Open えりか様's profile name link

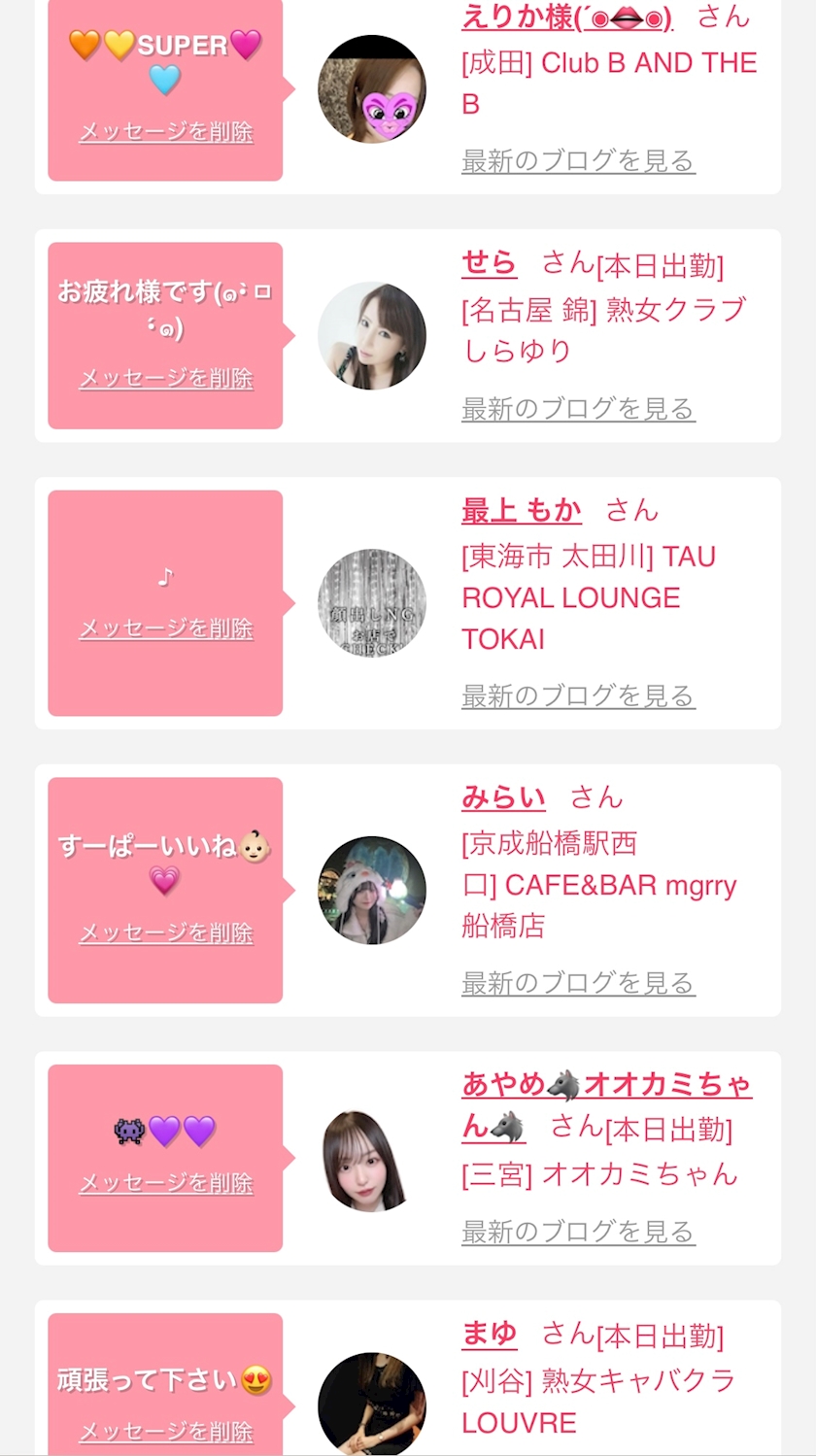click(x=565, y=17)
